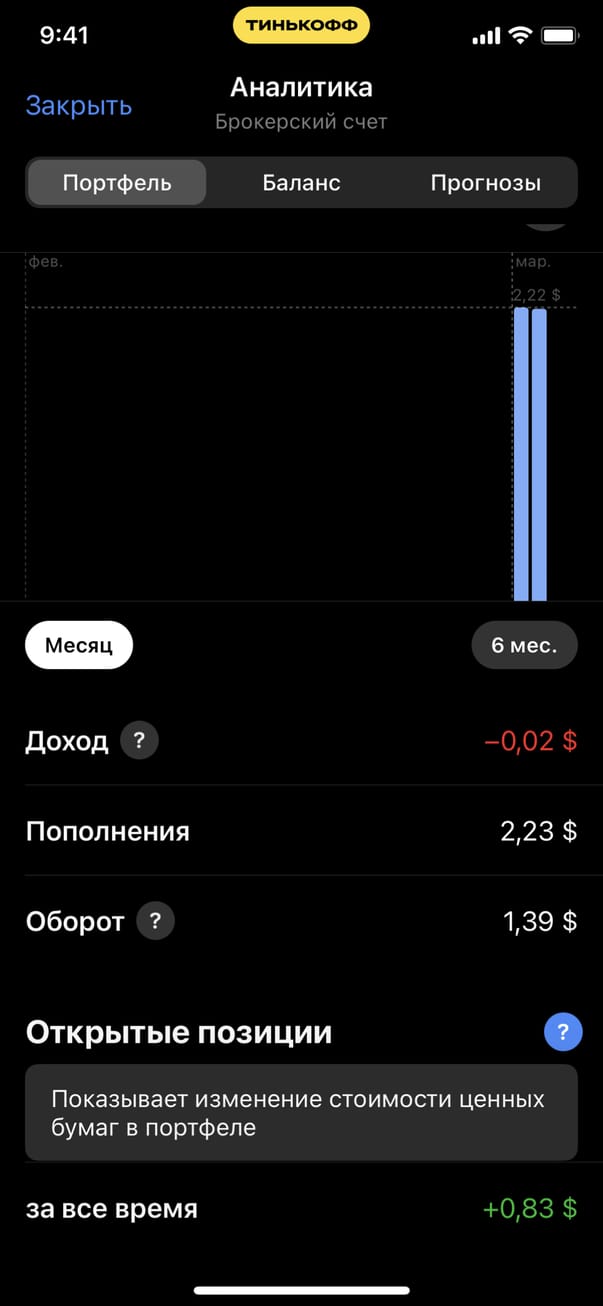
Task: Show the Оборот help tooltip
Action: [x=155, y=921]
